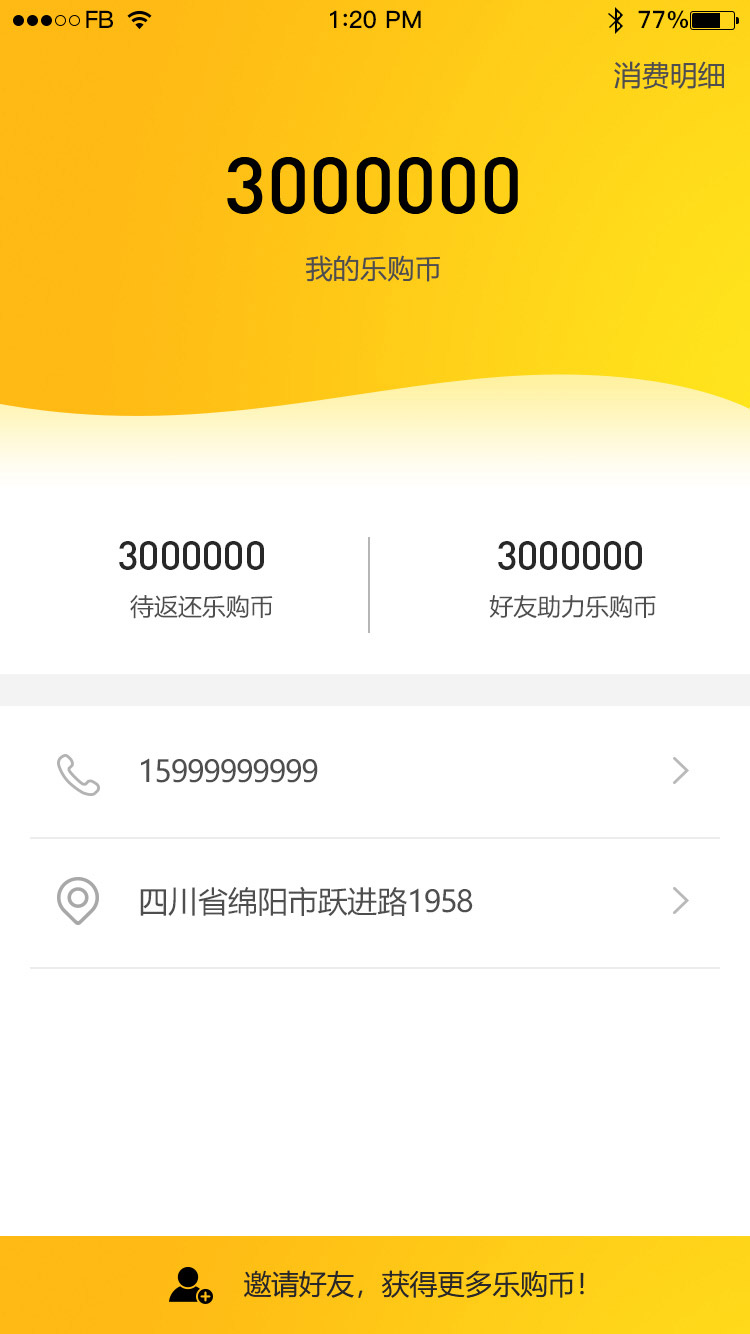Open 消费明细 spending details

click(668, 76)
